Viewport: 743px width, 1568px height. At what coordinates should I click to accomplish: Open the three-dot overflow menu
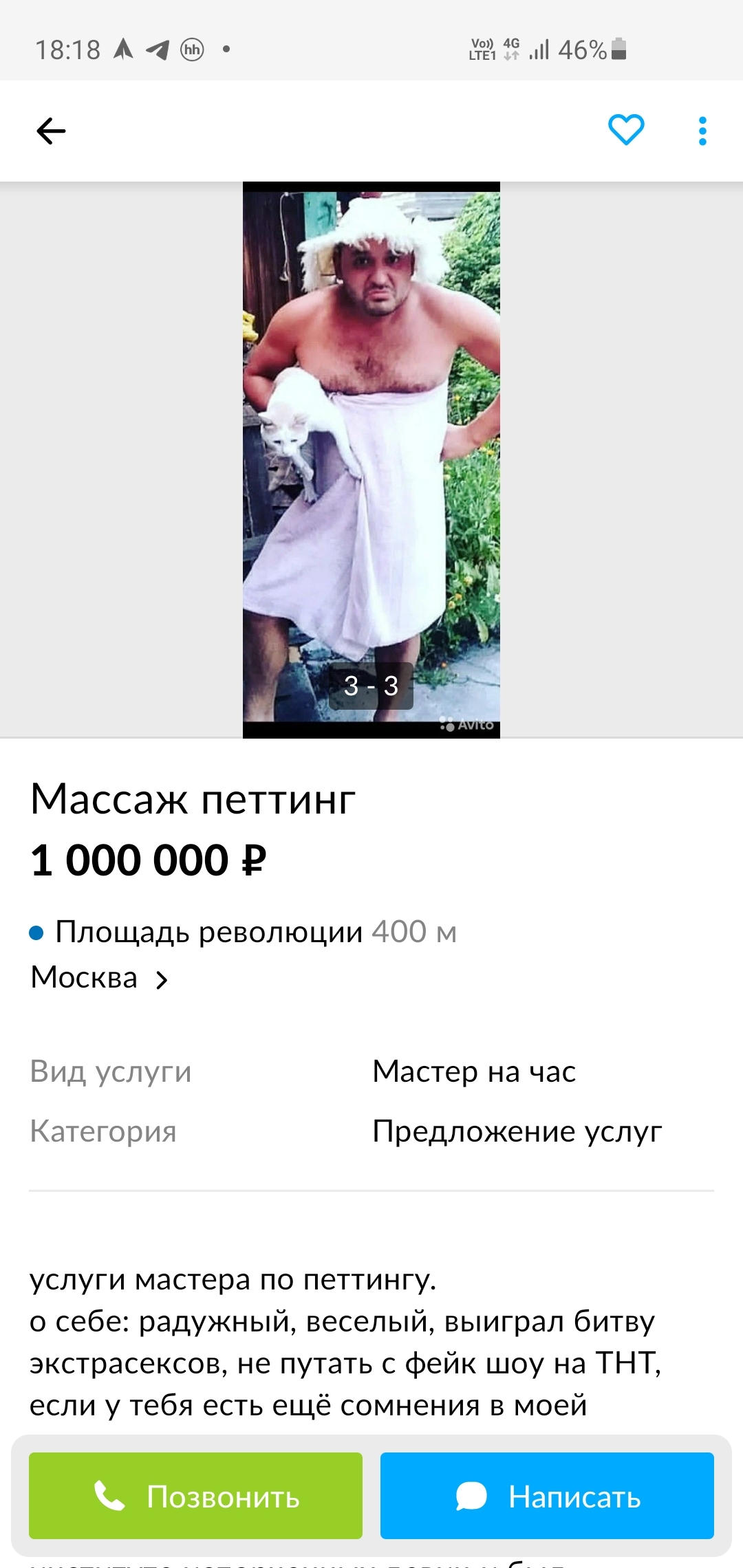pos(702,131)
